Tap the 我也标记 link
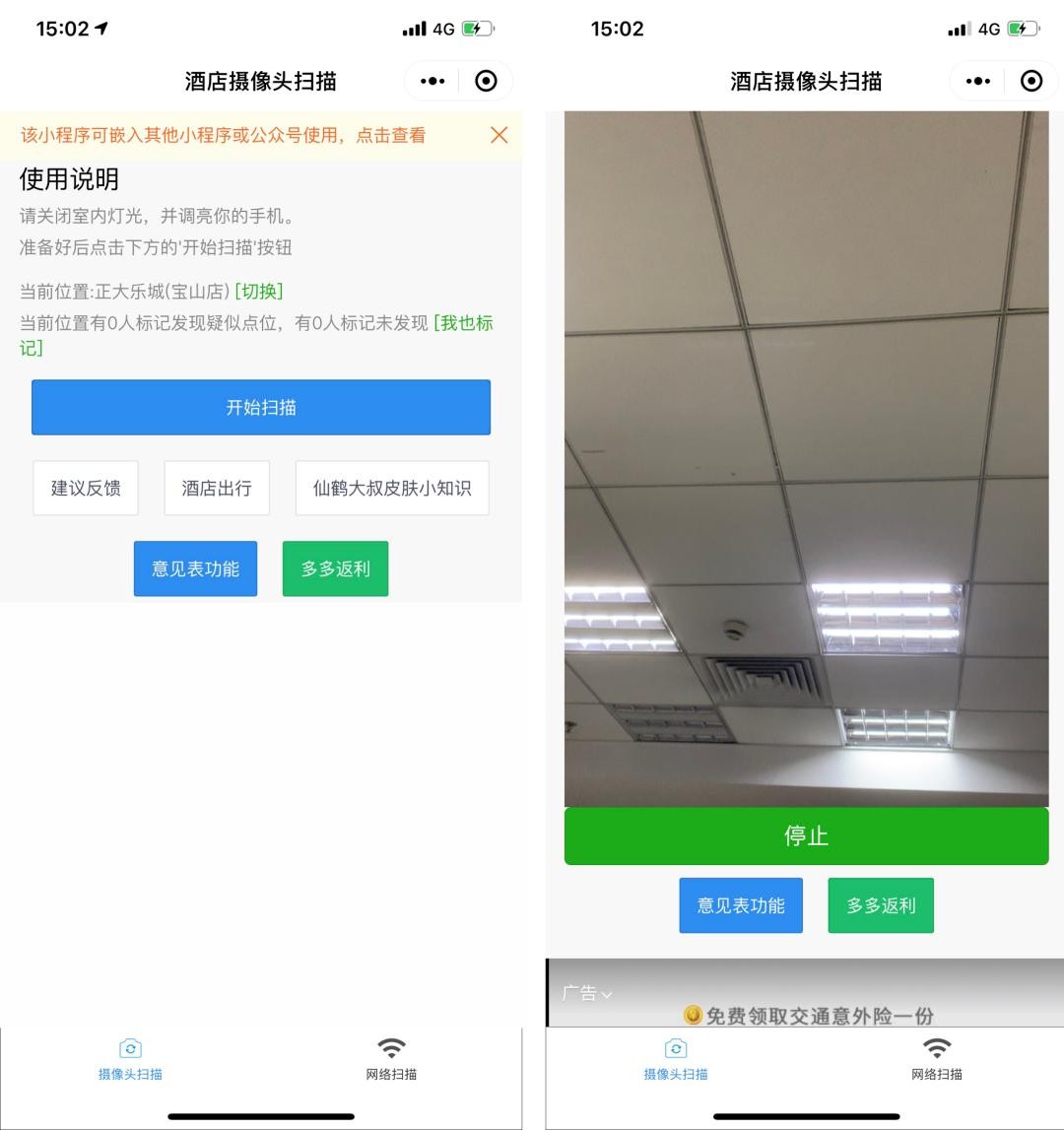The width and height of the screenshot is (1064, 1130). (463, 323)
